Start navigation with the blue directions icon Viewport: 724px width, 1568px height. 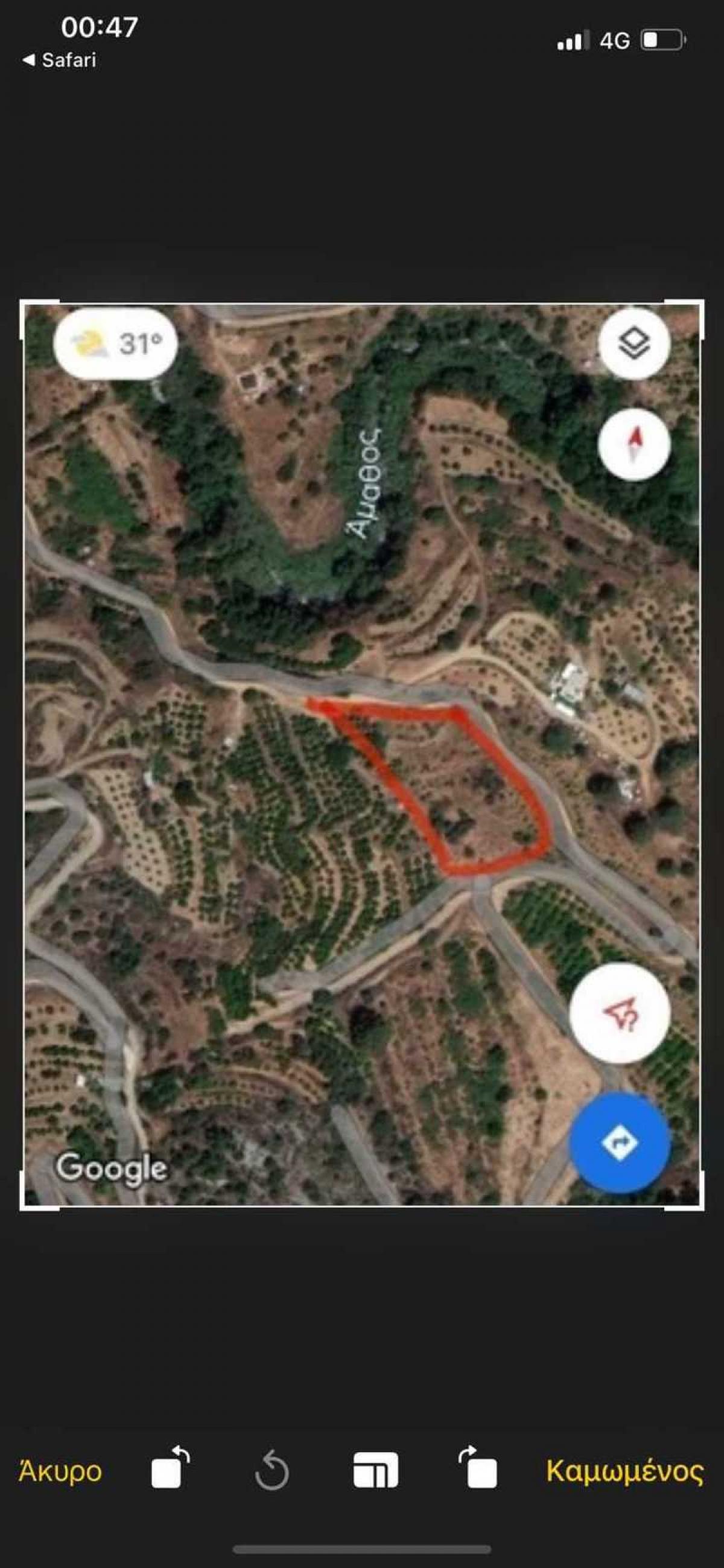tap(620, 1143)
